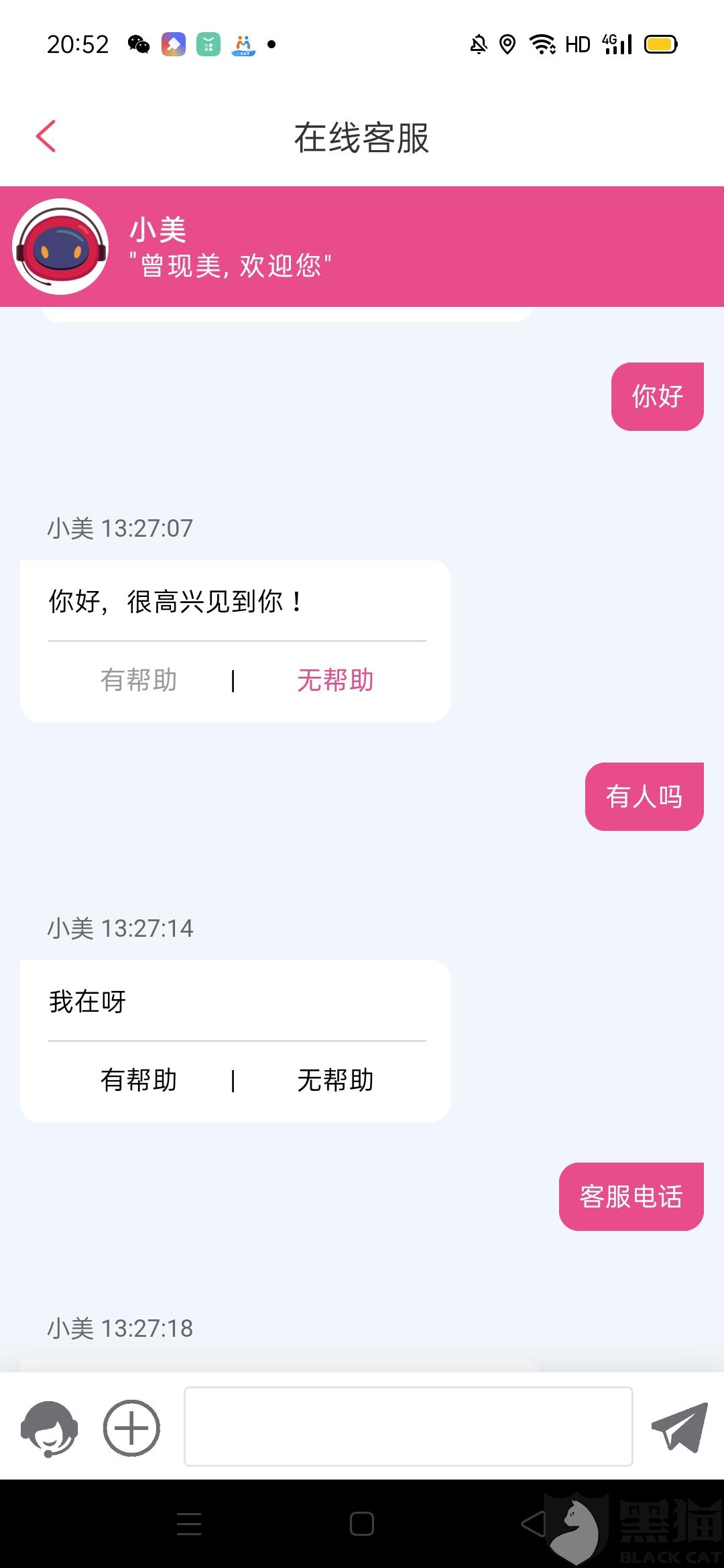Image resolution: width=724 pixels, height=1568 pixels.
Task: Open the plus attachment menu
Action: 131,1428
